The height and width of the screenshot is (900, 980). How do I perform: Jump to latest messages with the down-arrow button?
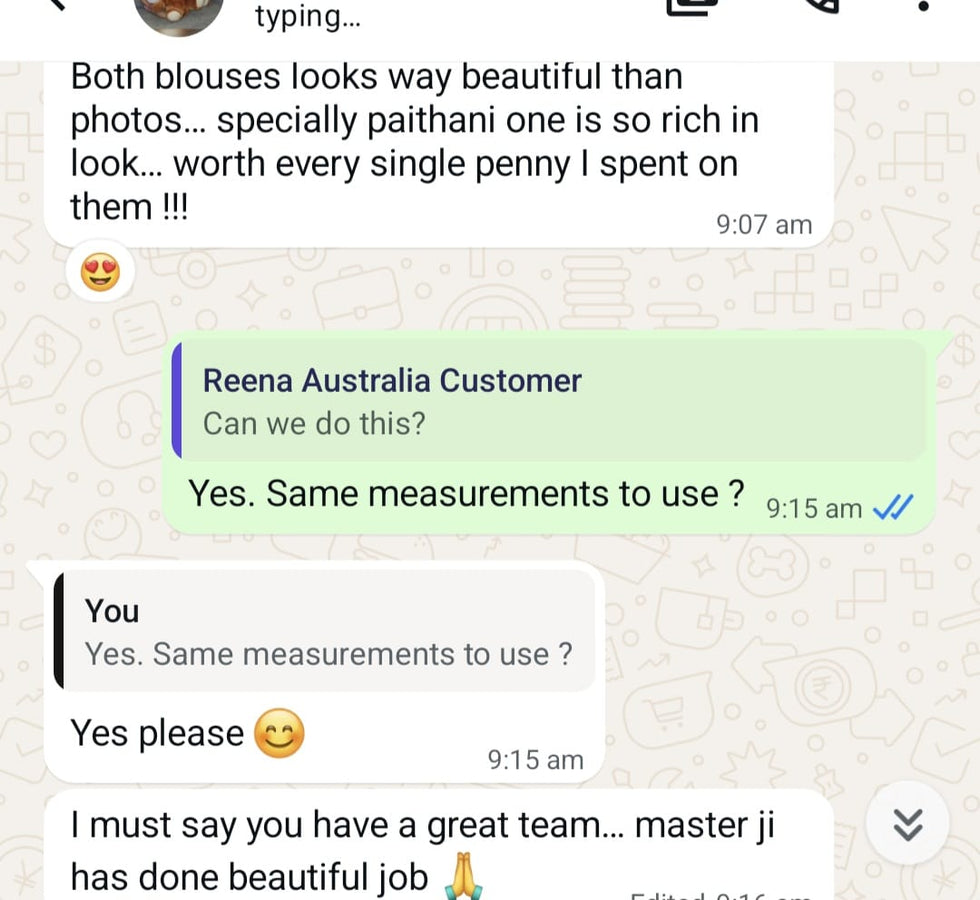906,824
